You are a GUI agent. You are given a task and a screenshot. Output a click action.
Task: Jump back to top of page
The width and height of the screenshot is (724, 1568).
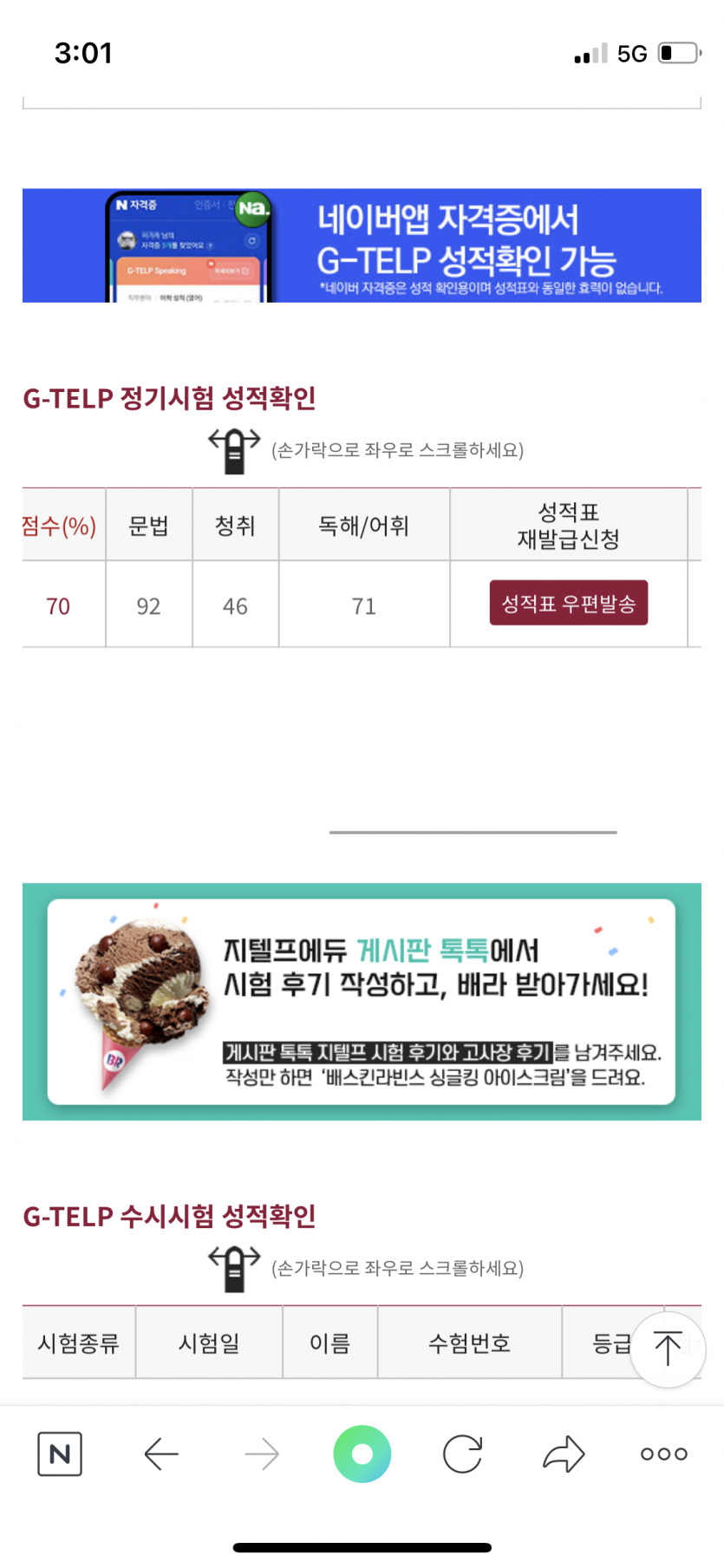667,1349
